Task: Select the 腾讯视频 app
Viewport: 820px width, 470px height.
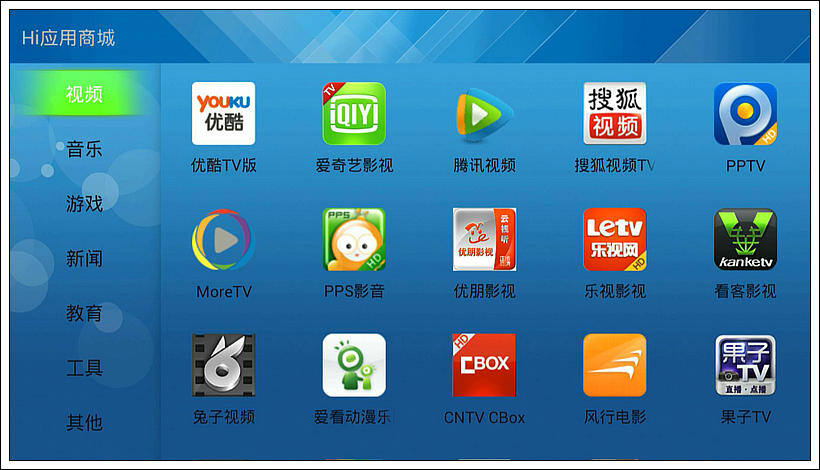Action: (484, 114)
